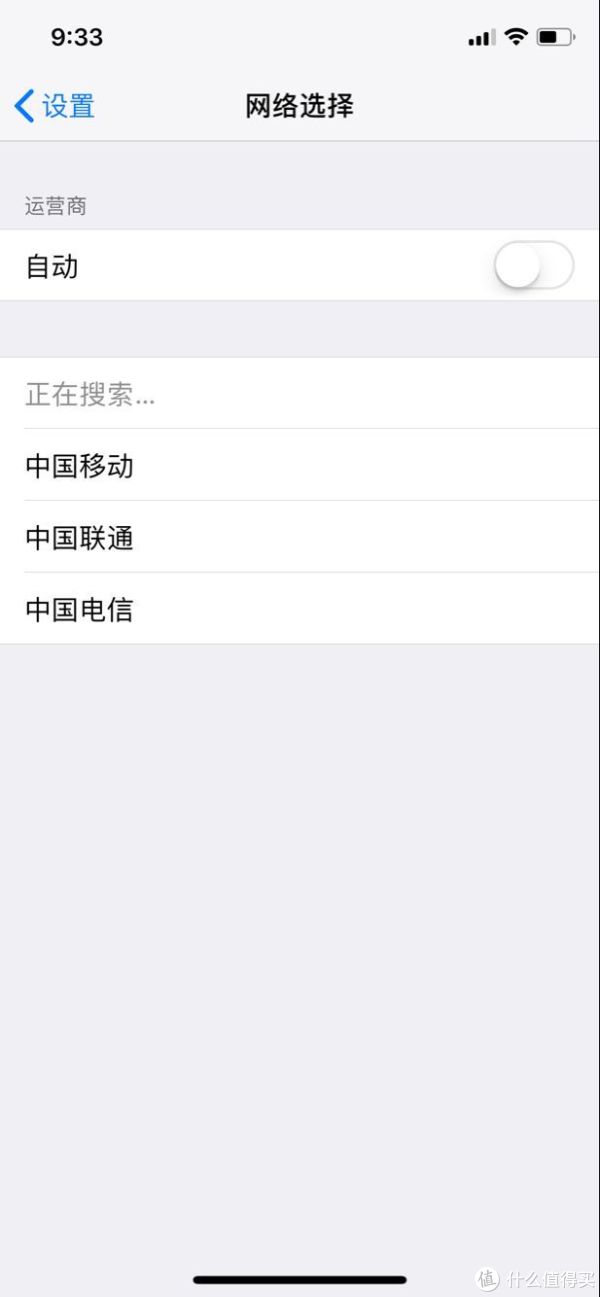600x1297 pixels.
Task: Go back to 设置
Action: pyautogui.click(x=55, y=106)
